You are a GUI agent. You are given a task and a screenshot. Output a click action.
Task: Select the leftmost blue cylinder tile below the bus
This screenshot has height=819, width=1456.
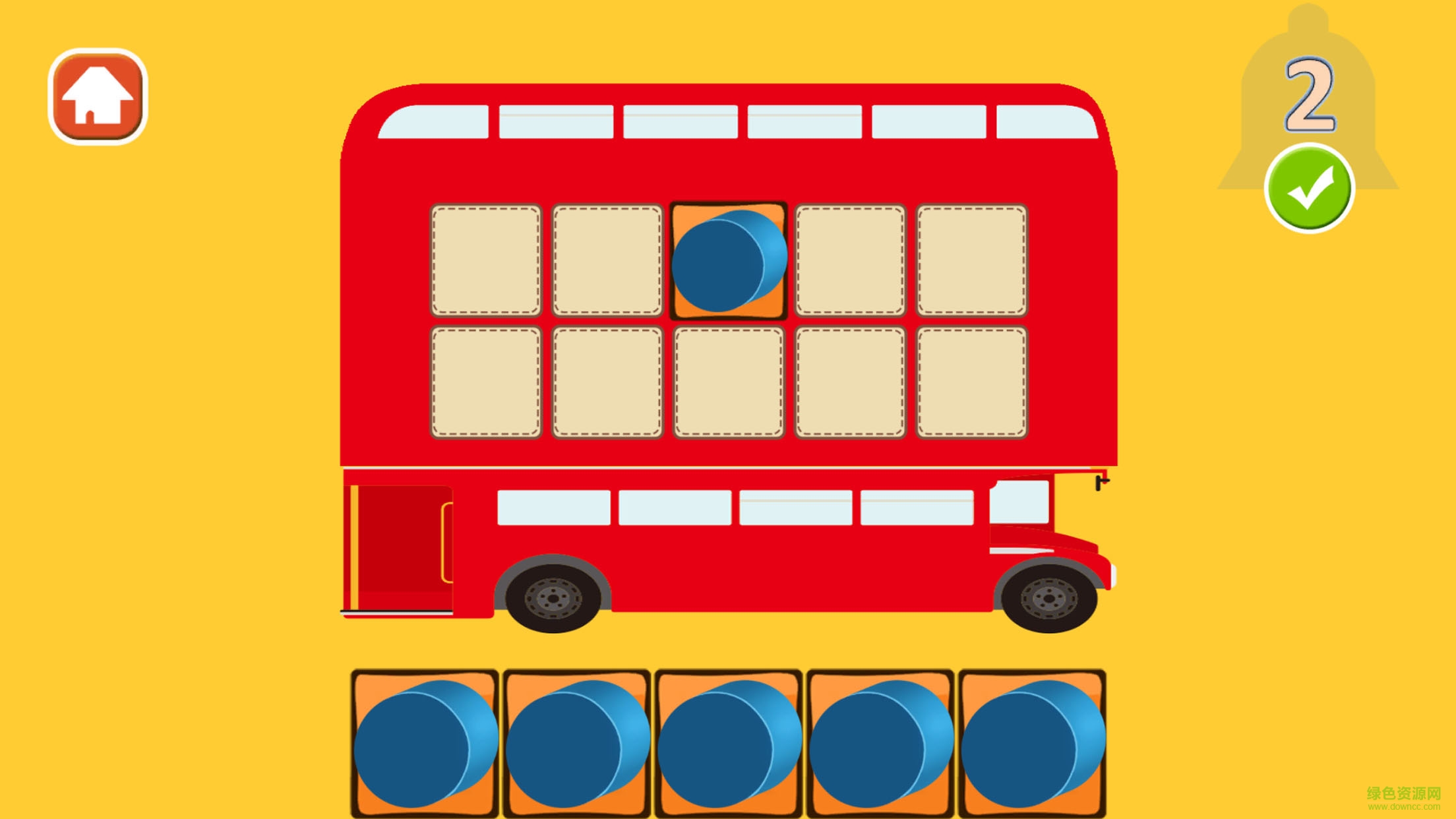424,744
